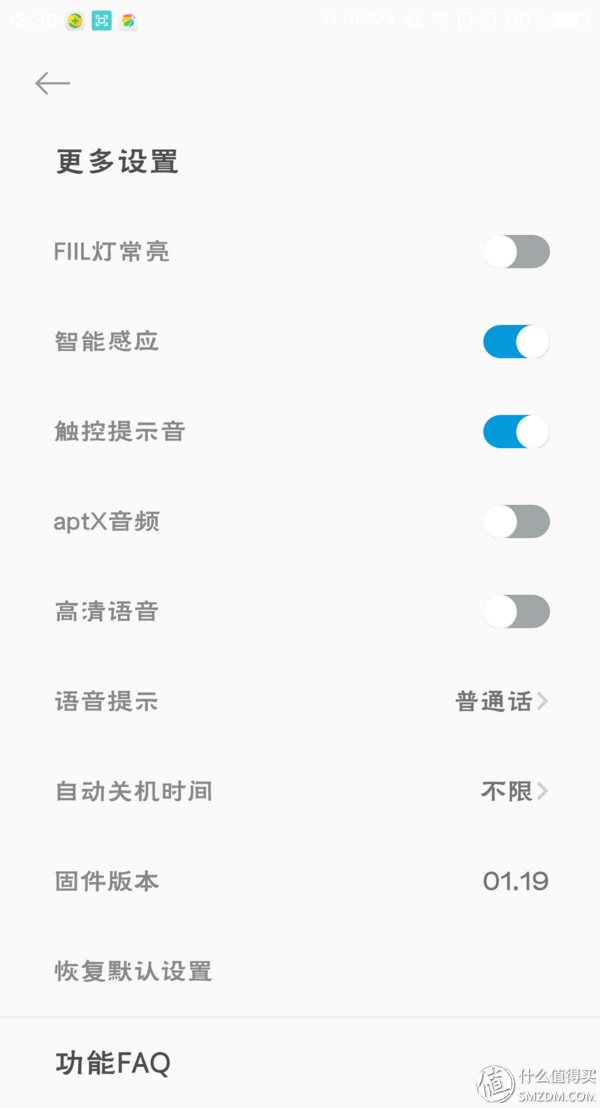Image resolution: width=600 pixels, height=1108 pixels.
Task: Go back using the arrow icon
Action: [x=52, y=83]
